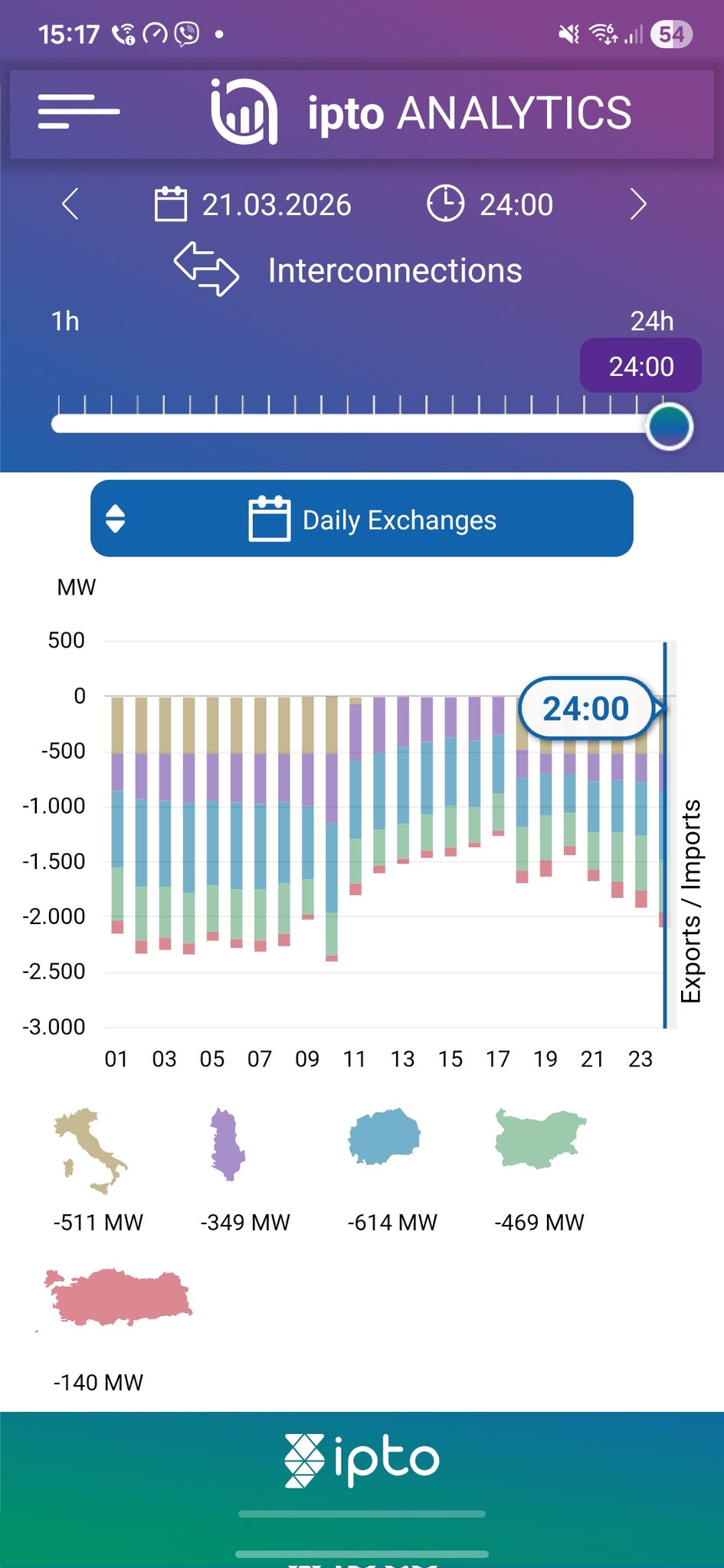Expand the Daily Exchanges dropdown

[x=362, y=519]
